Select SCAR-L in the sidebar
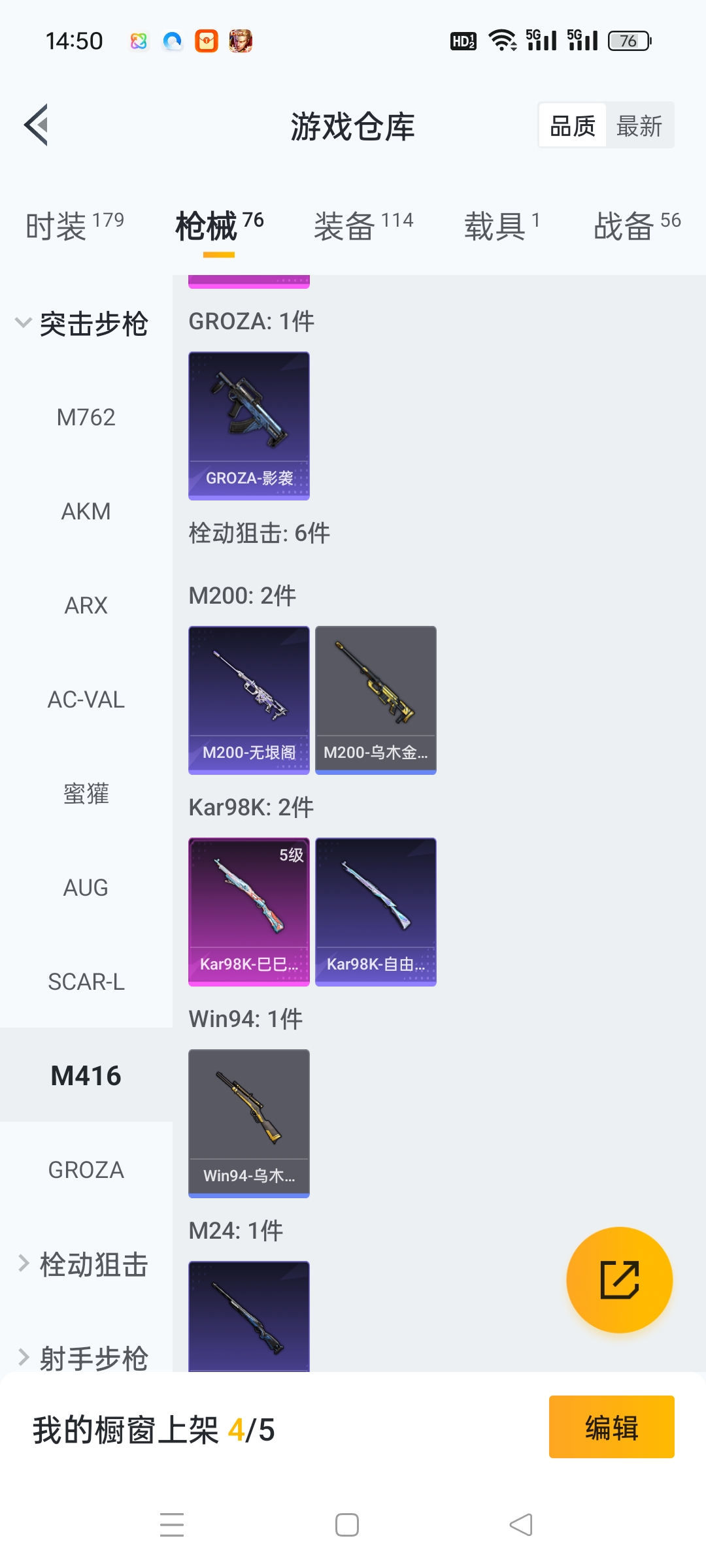706x1568 pixels. tap(86, 982)
